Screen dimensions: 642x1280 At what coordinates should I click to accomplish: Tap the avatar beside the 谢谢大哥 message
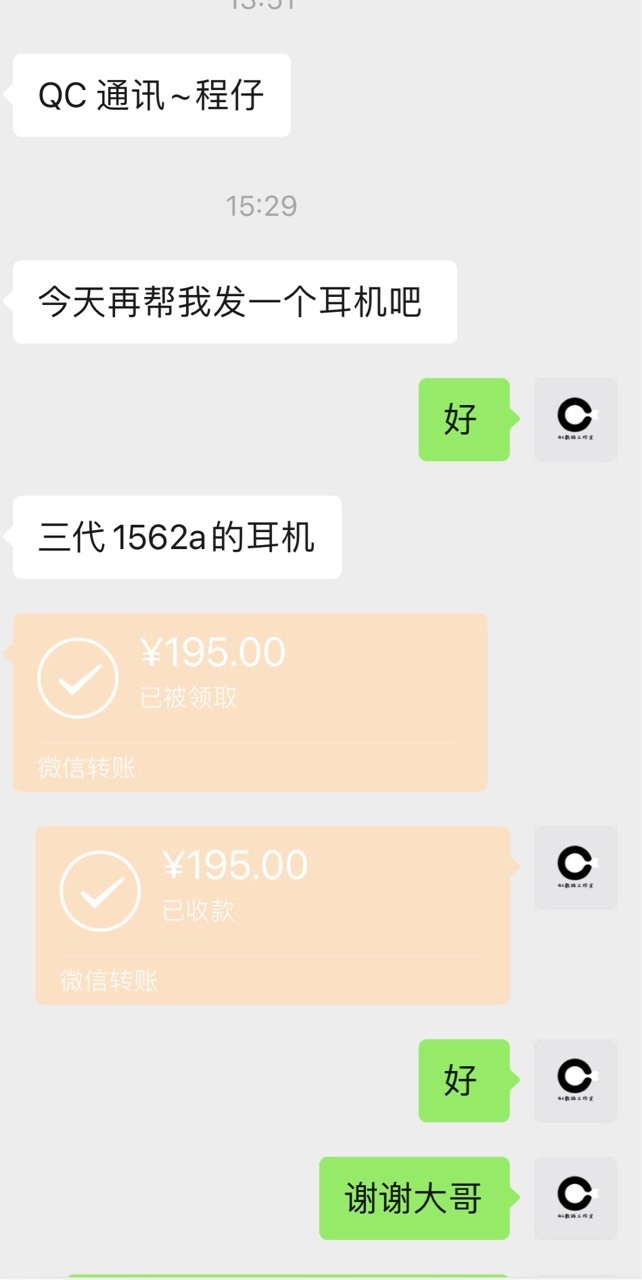575,1198
